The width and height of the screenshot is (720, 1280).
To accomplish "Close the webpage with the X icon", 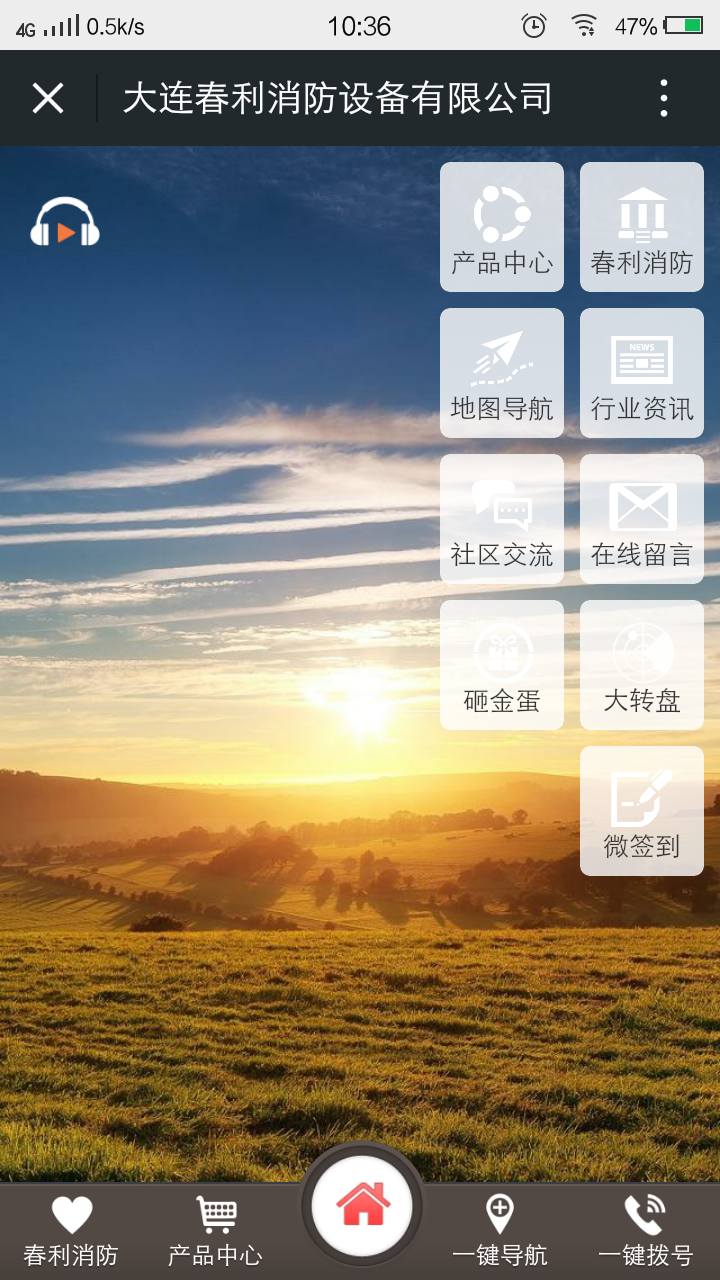I will [x=48, y=98].
